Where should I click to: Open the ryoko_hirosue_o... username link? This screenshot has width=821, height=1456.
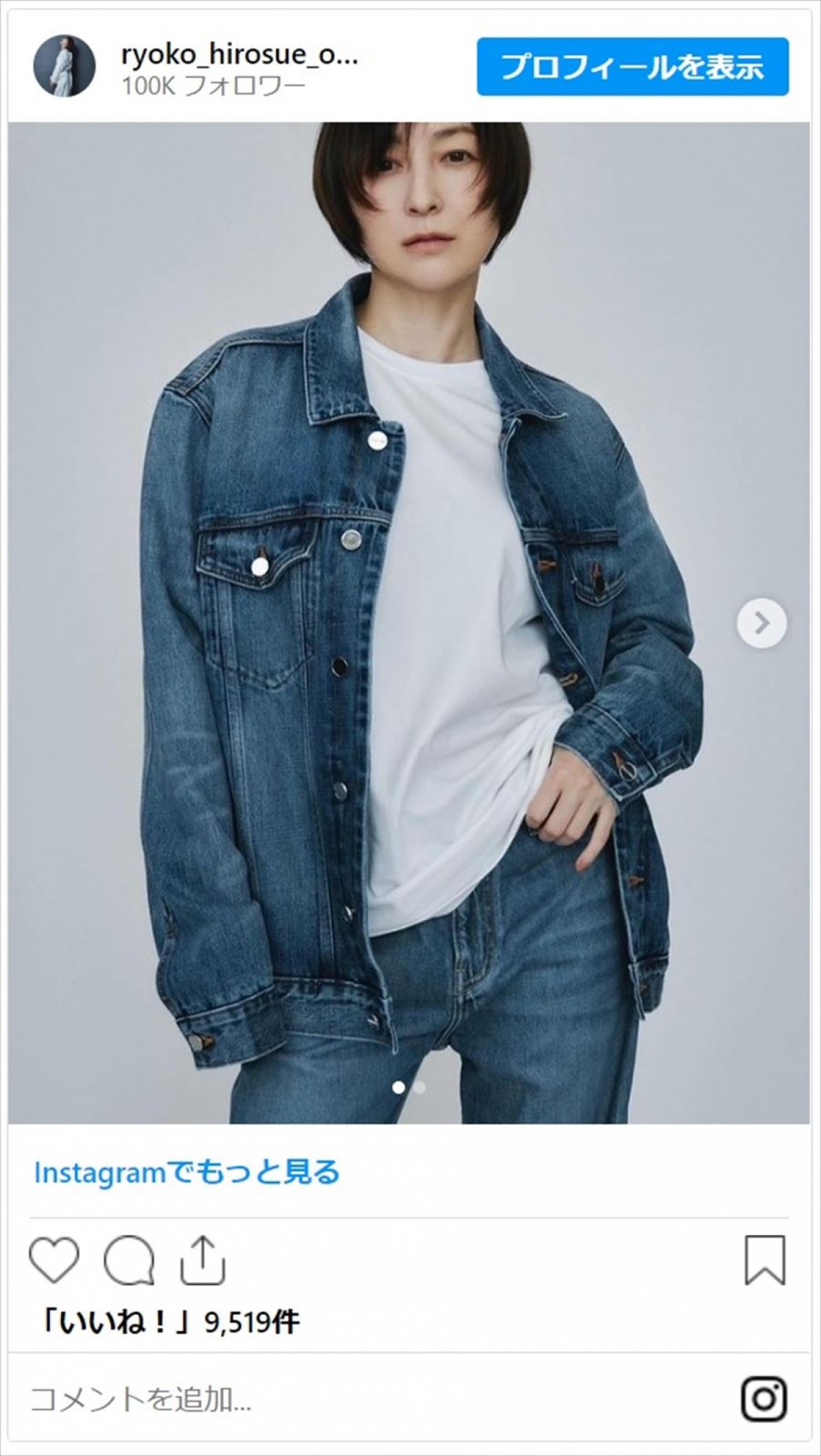click(x=239, y=56)
